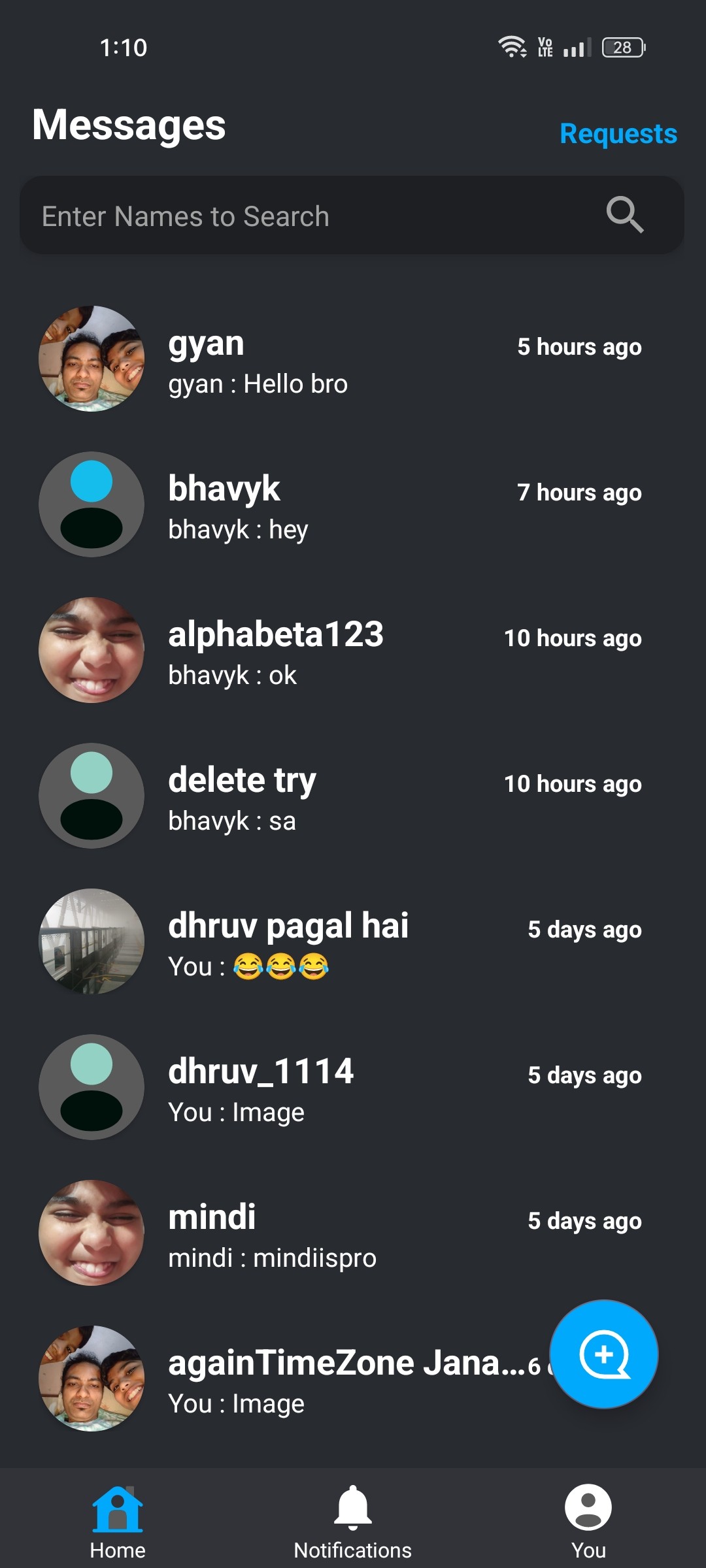
Task: Open the dhruv pagal hai chat
Action: point(353,941)
